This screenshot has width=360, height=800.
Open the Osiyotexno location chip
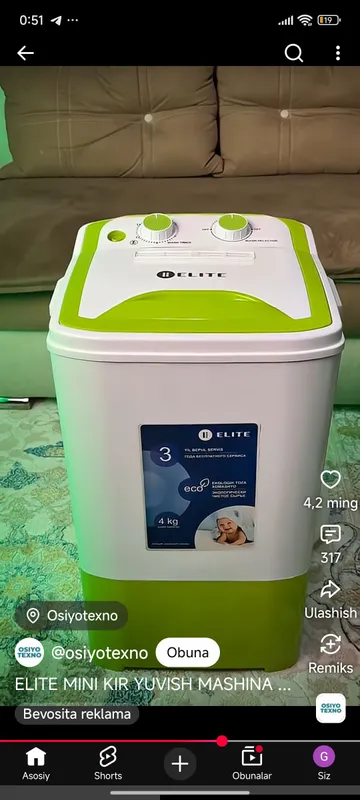(x=71, y=616)
